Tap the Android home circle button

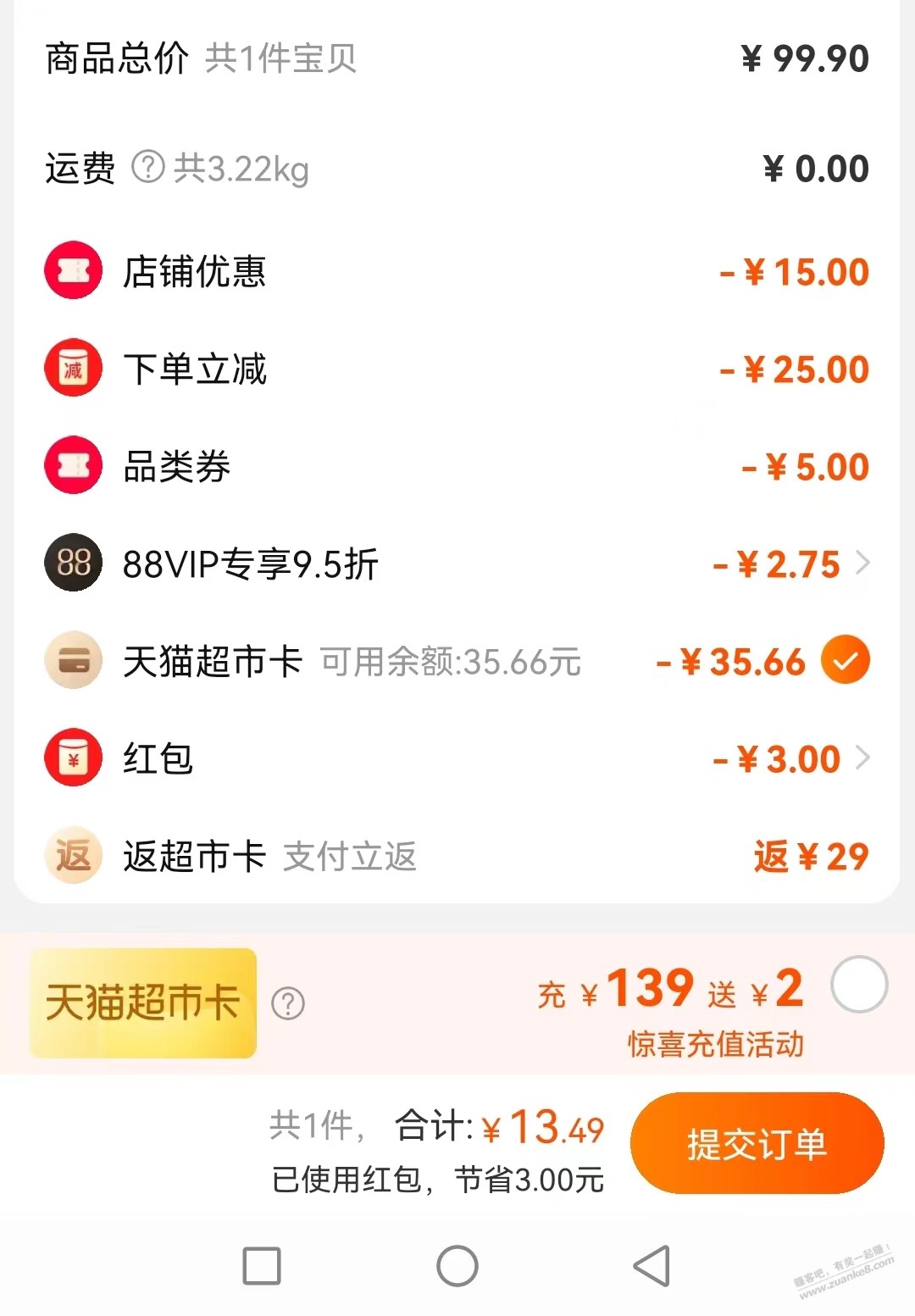point(457,1266)
